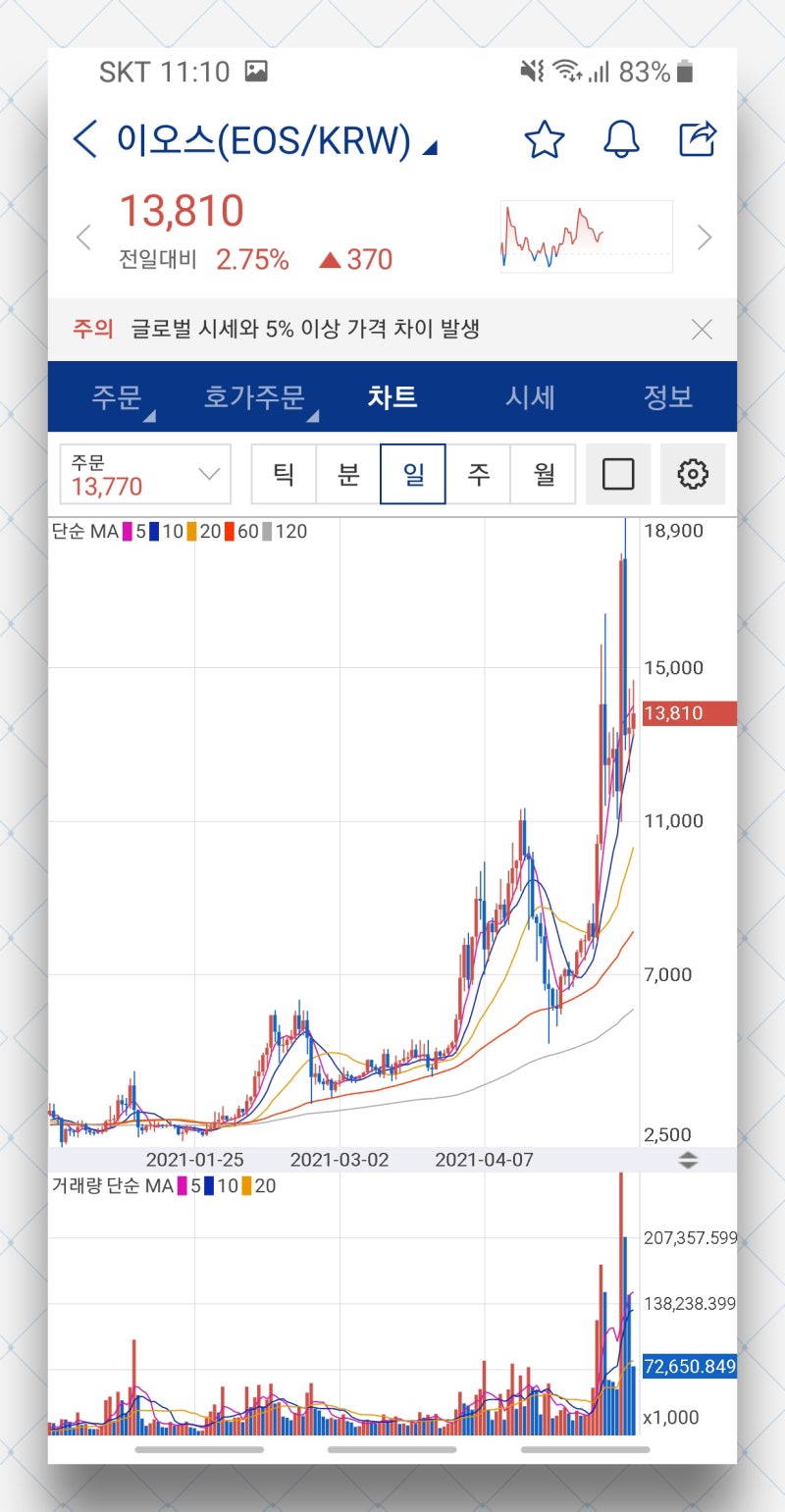Select the square chart type icon
The height and width of the screenshot is (1512, 785).
618,474
